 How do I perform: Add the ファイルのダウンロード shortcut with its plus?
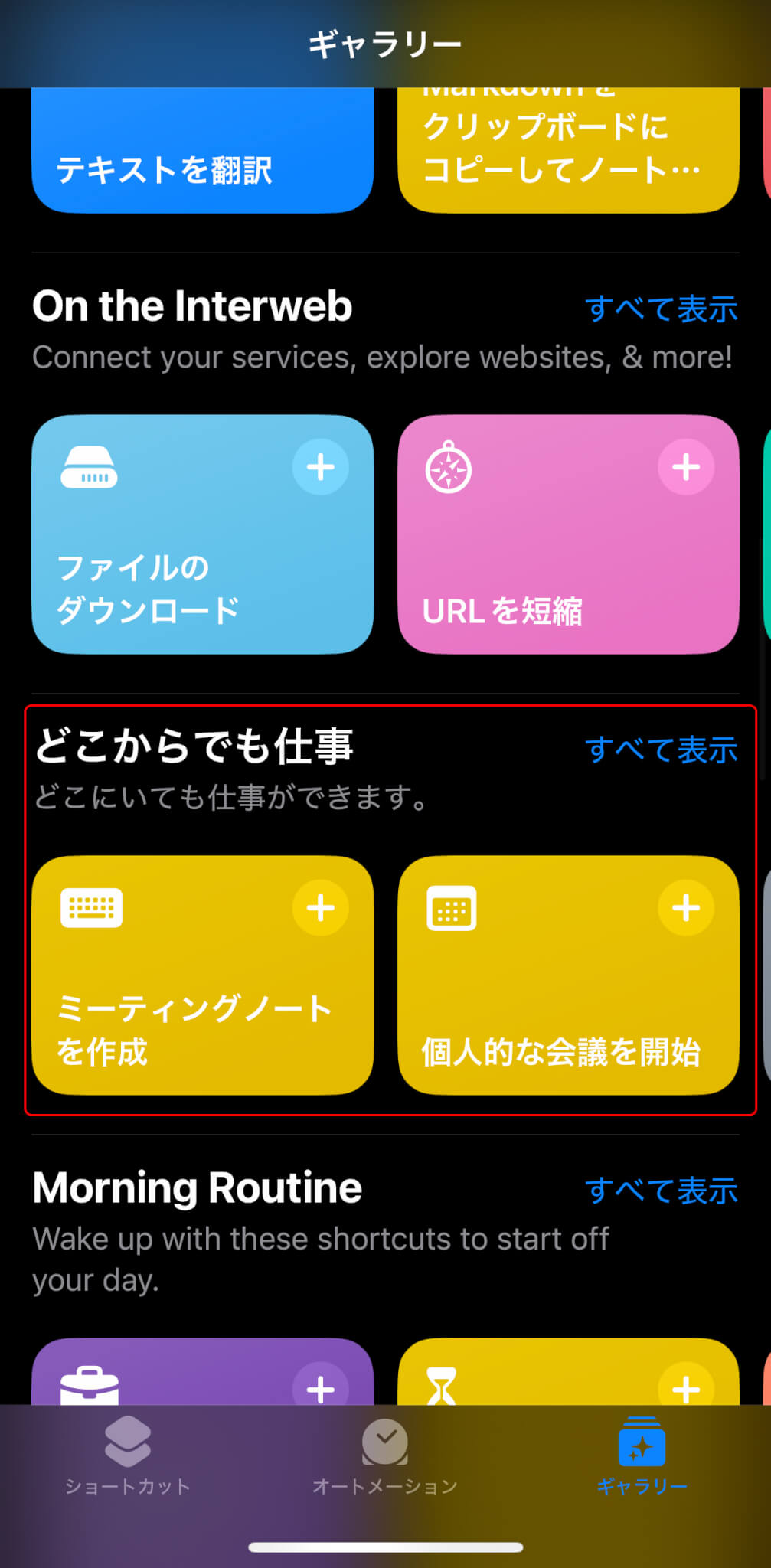click(x=321, y=467)
